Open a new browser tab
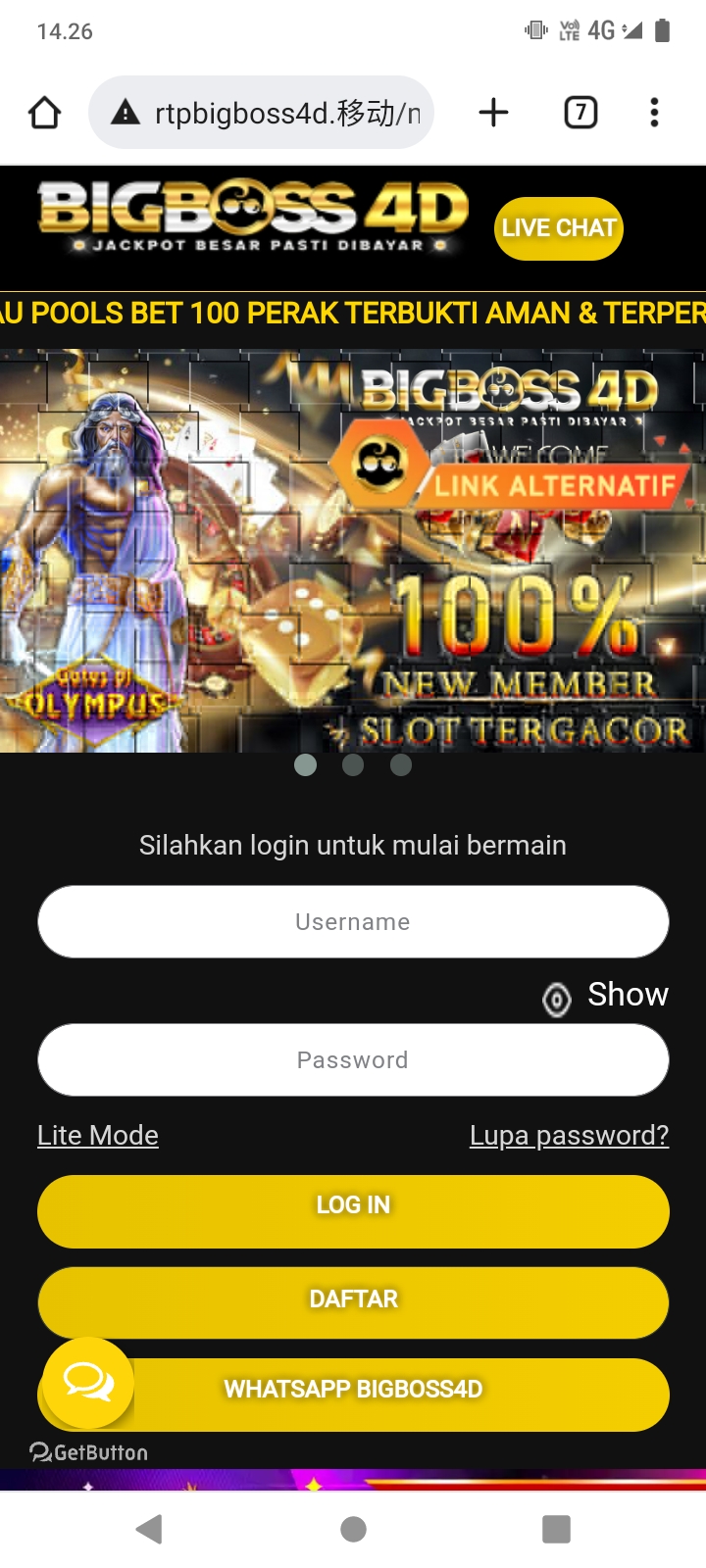This screenshot has width=706, height=1568. click(493, 113)
